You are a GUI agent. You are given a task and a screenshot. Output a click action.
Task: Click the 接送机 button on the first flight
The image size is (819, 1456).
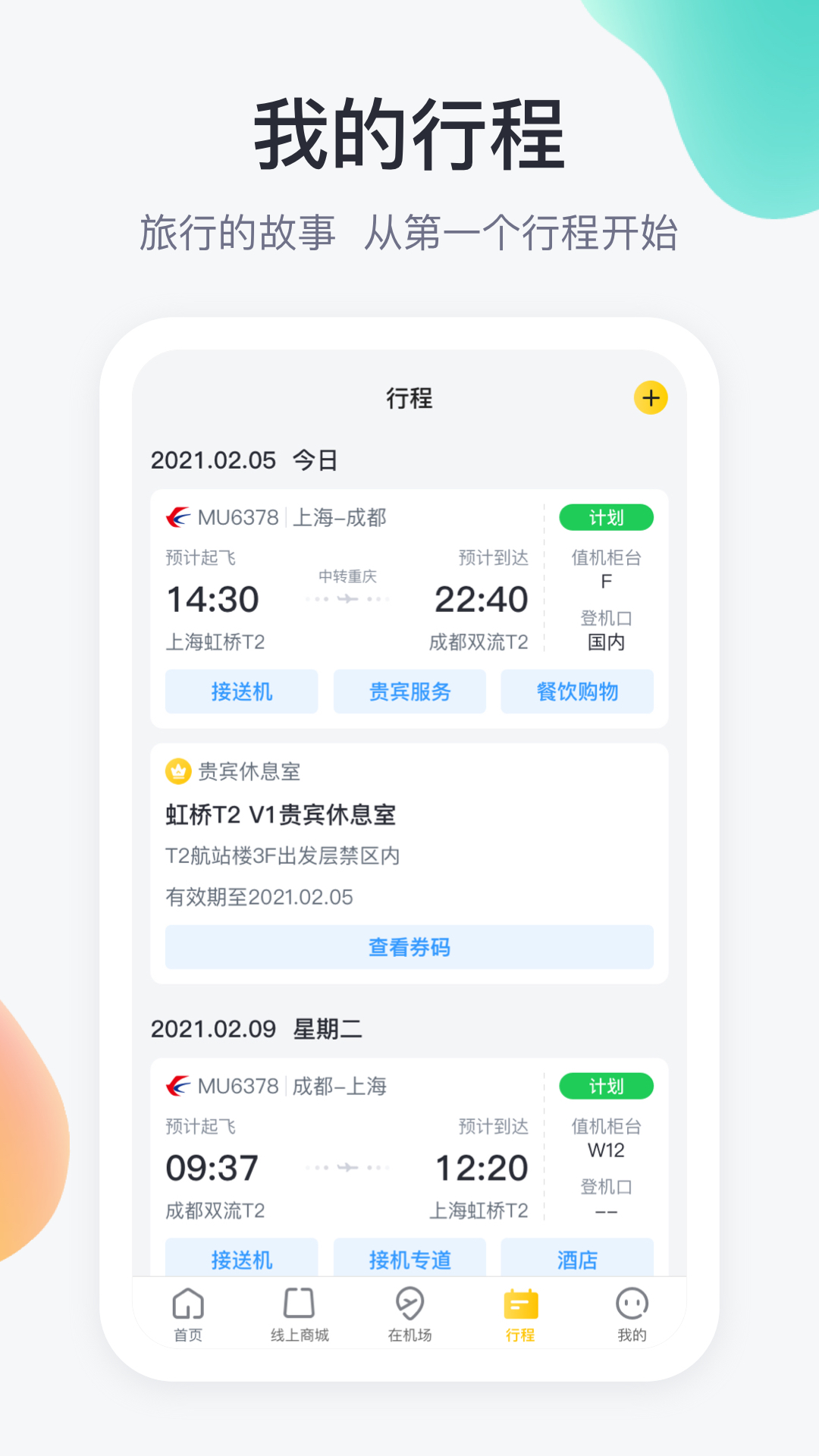tap(240, 692)
